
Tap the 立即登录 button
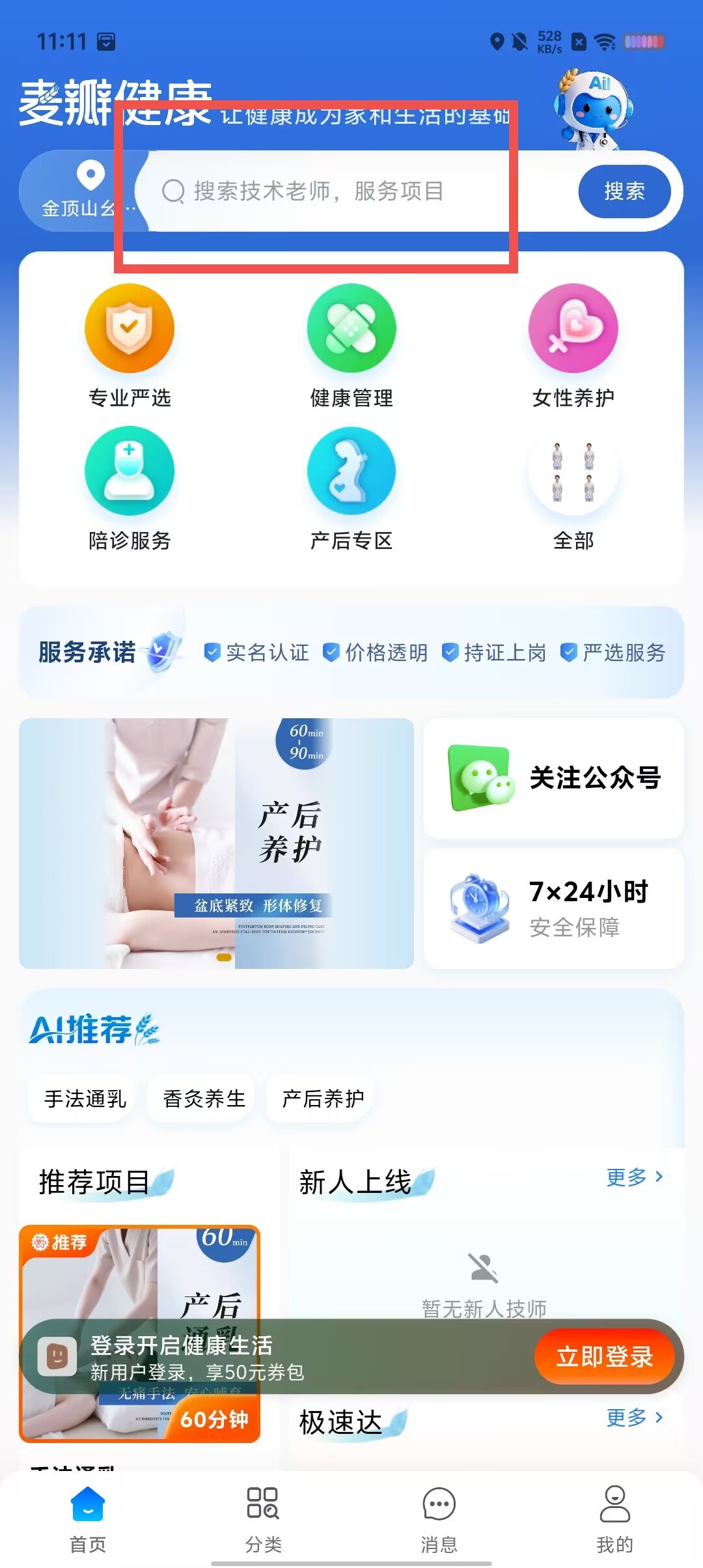coord(605,1356)
